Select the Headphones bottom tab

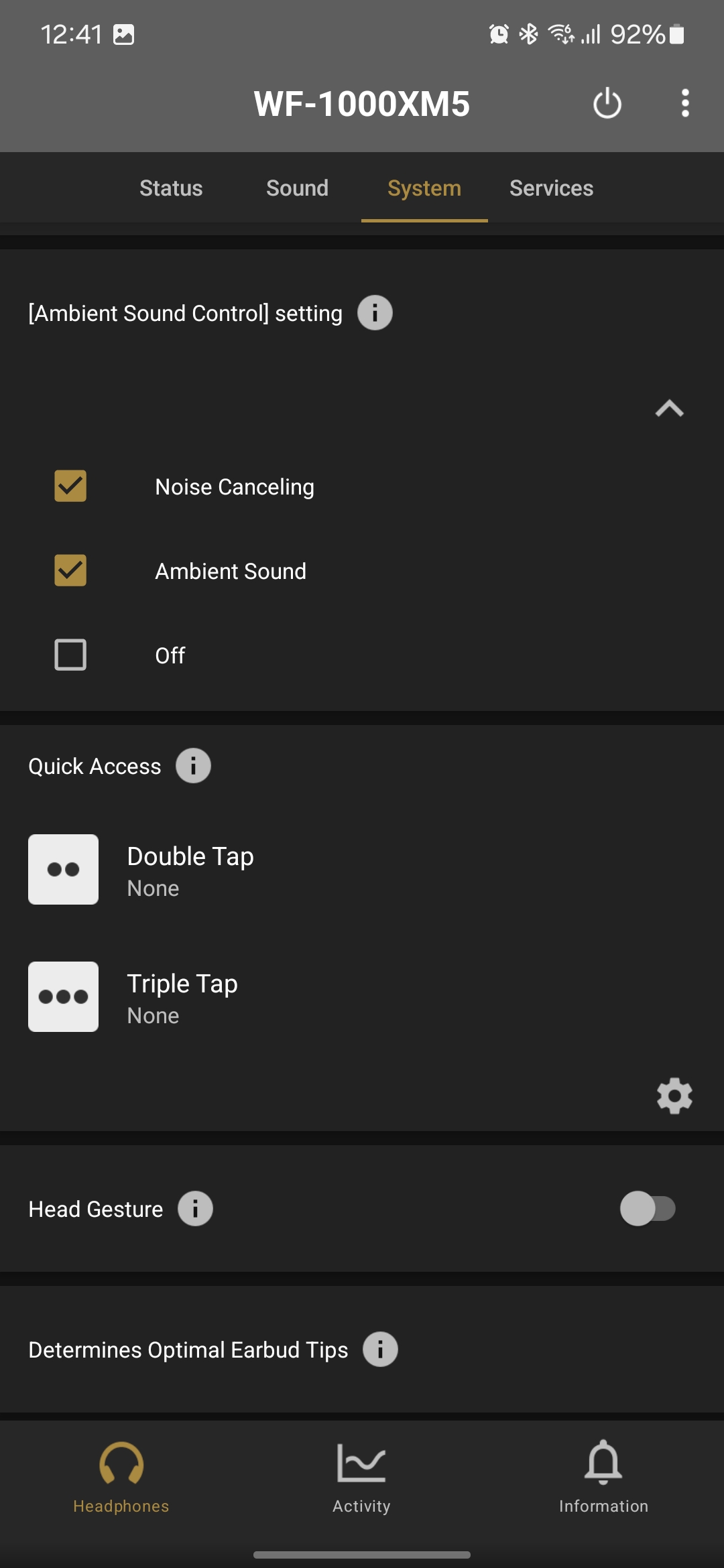point(121,1477)
